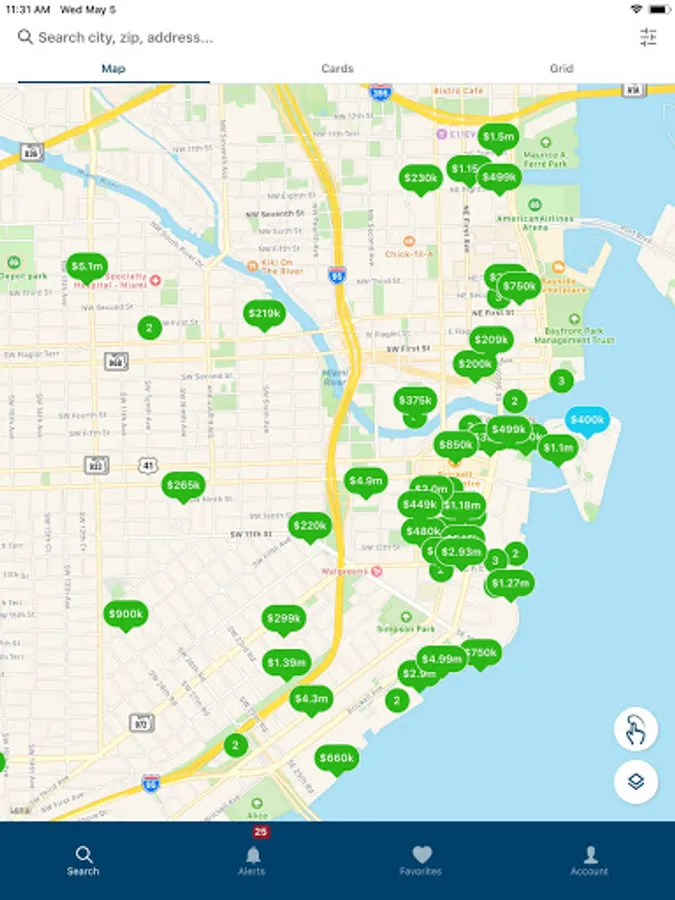This screenshot has width=675, height=900.
Task: Go to Favorites
Action: tap(421, 860)
